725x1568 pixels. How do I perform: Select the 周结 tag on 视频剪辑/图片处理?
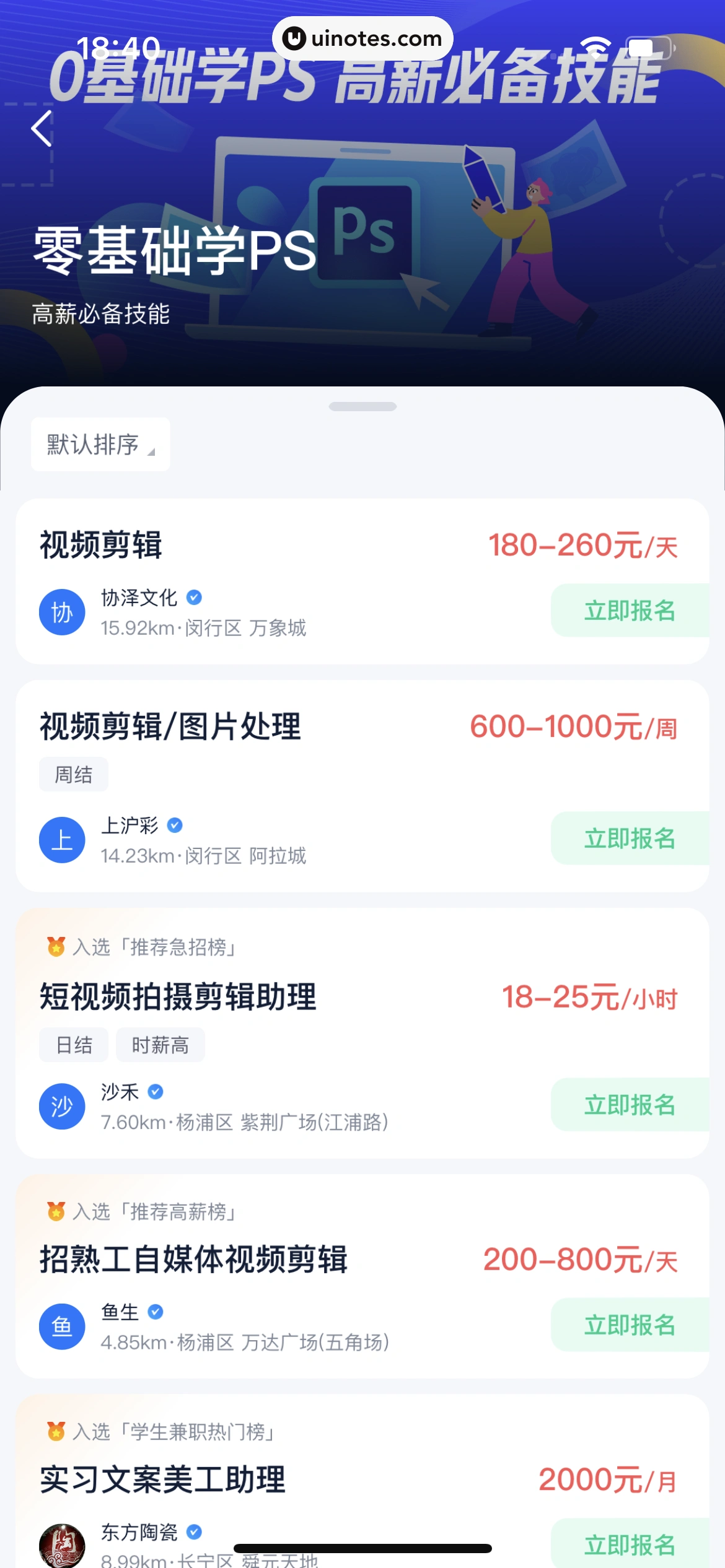(73, 773)
